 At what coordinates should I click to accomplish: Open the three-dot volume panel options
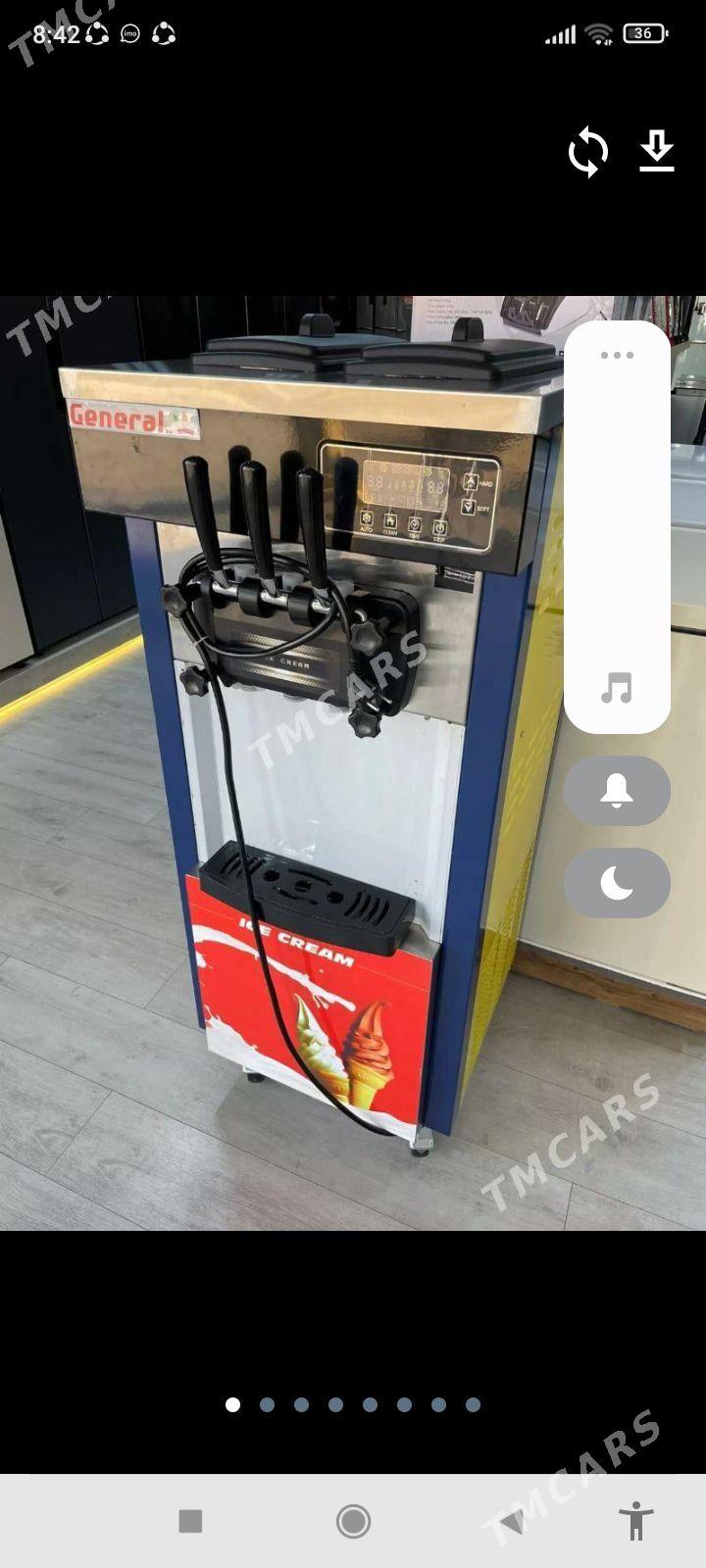[617, 355]
